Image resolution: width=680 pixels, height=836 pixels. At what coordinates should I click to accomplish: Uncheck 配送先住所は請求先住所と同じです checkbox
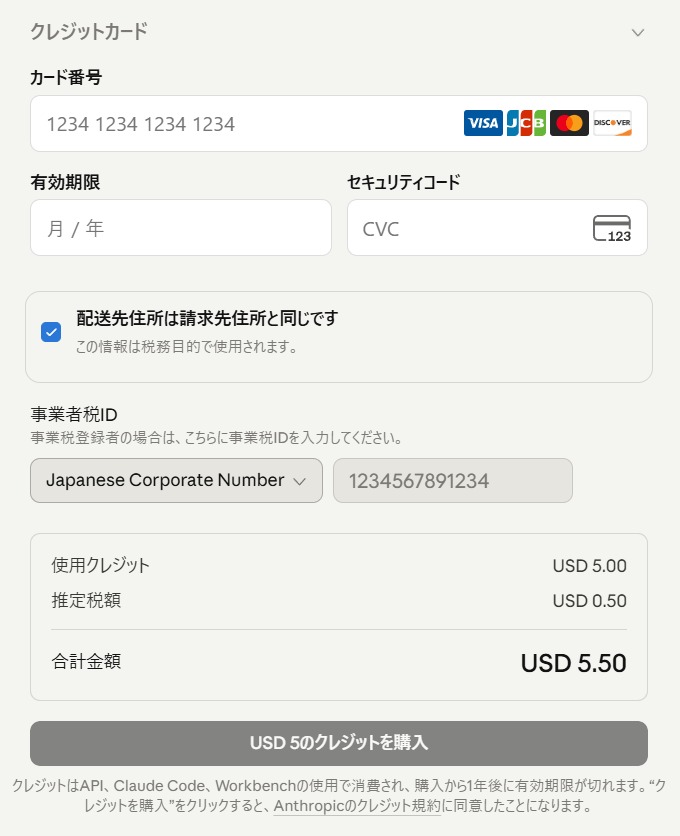[51, 332]
